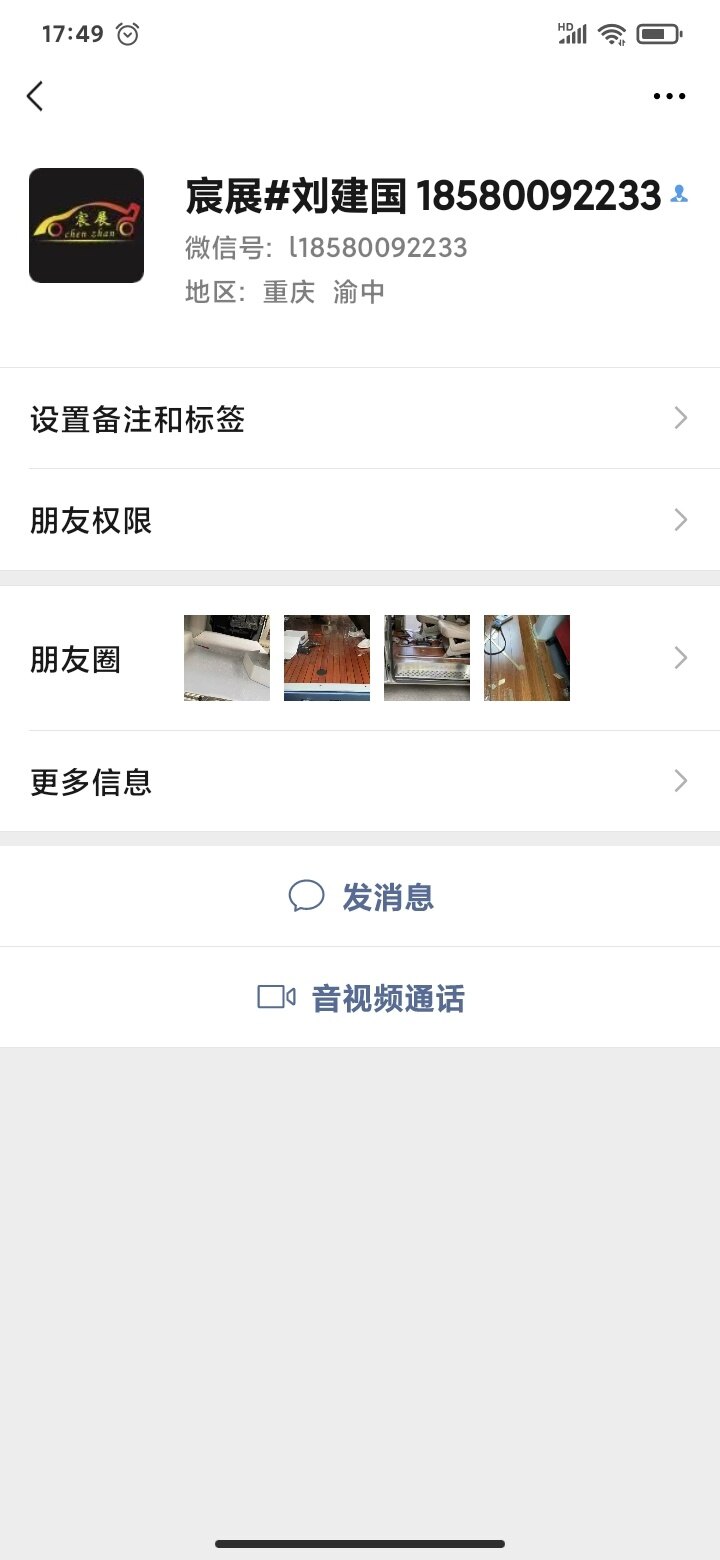Go back using the top-left arrow
720x1560 pixels.
(x=35, y=96)
